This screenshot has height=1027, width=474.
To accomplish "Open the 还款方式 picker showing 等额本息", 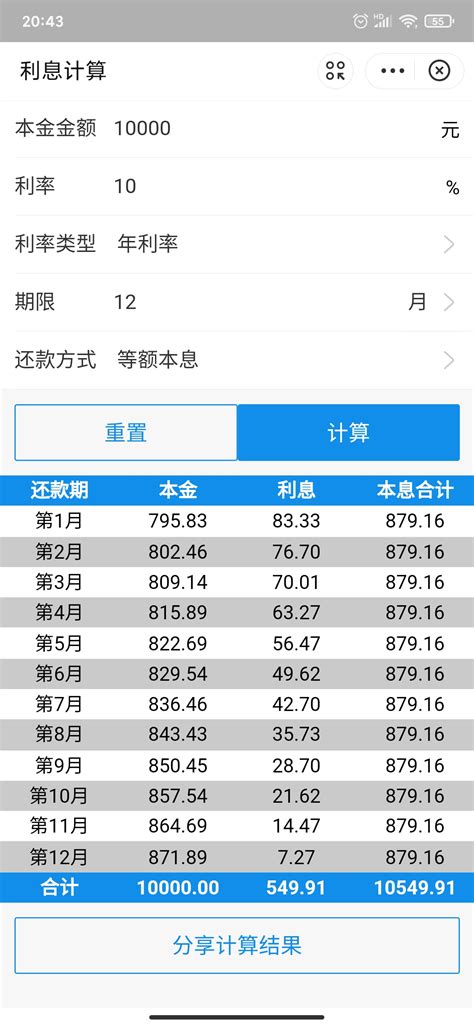I will [237, 360].
